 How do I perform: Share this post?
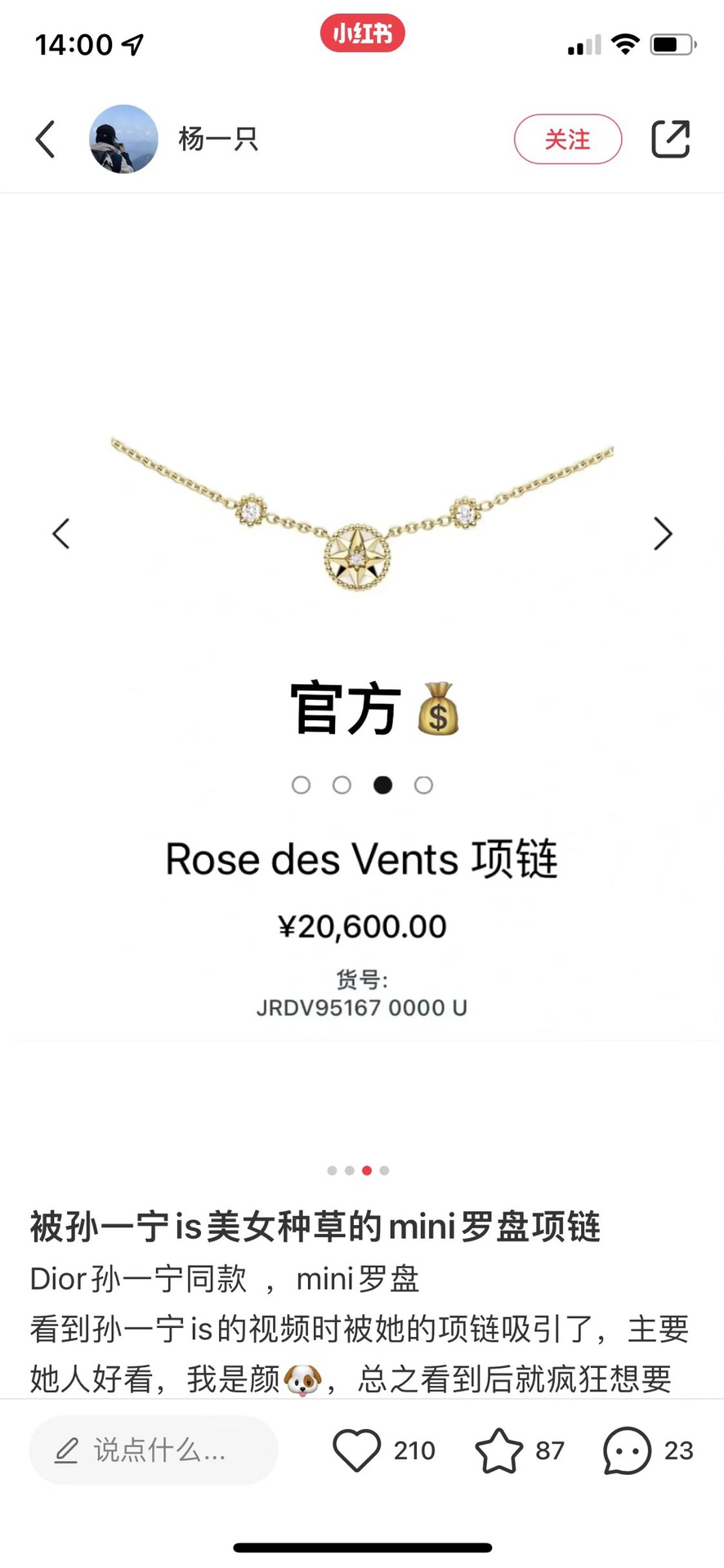(x=670, y=139)
